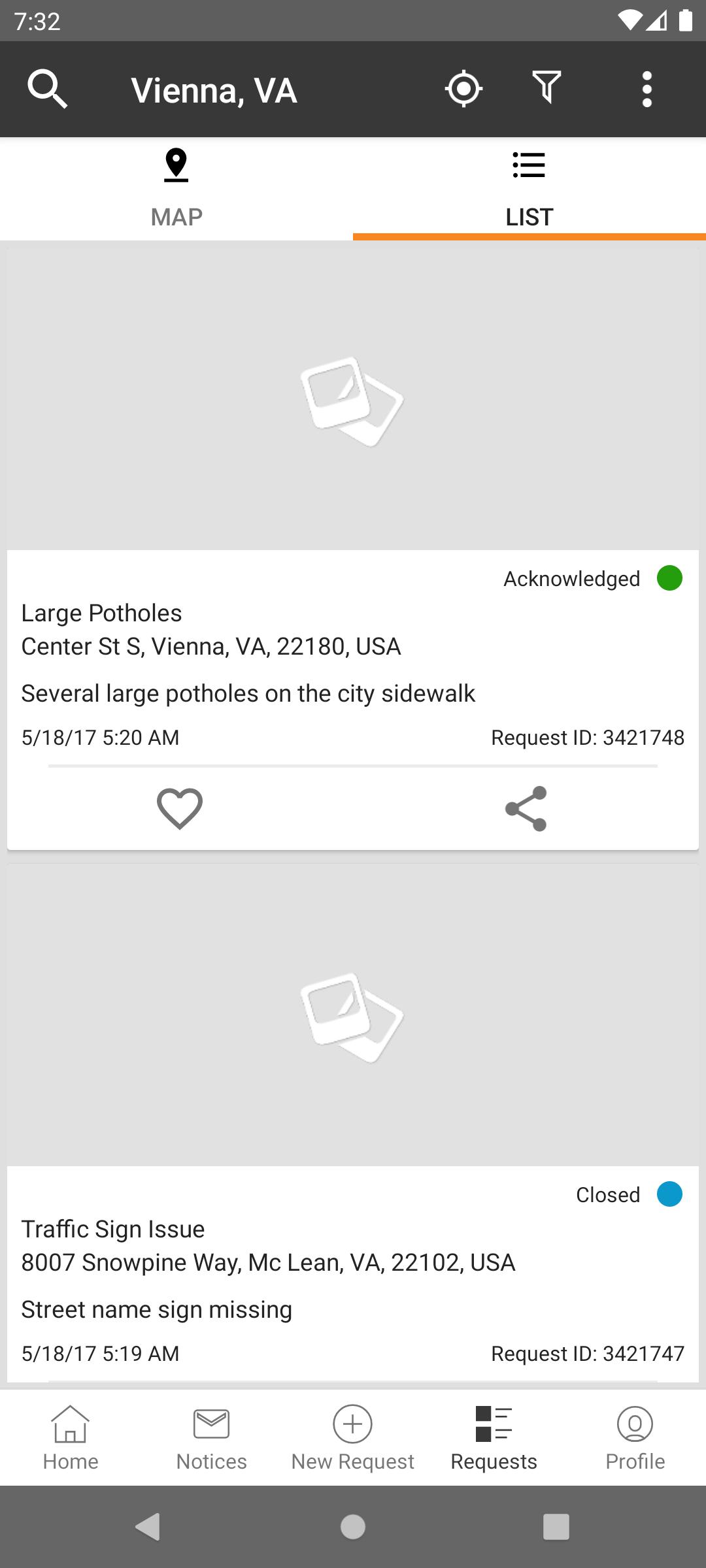This screenshot has width=706, height=1568.
Task: Open the Profile tab
Action: tap(635, 1437)
